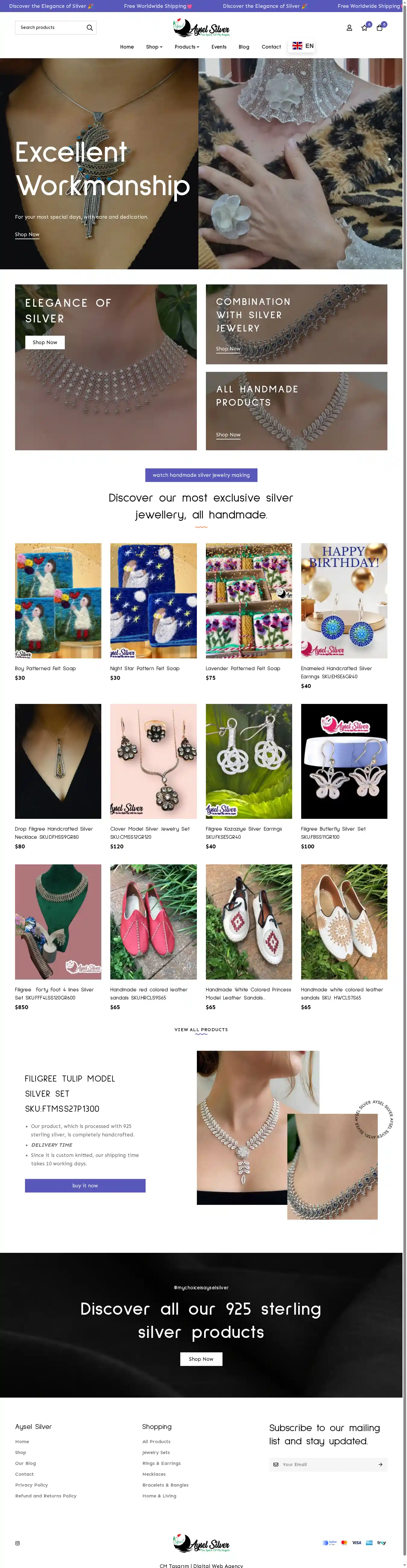View all products link
The image size is (407, 1568).
(x=201, y=1030)
